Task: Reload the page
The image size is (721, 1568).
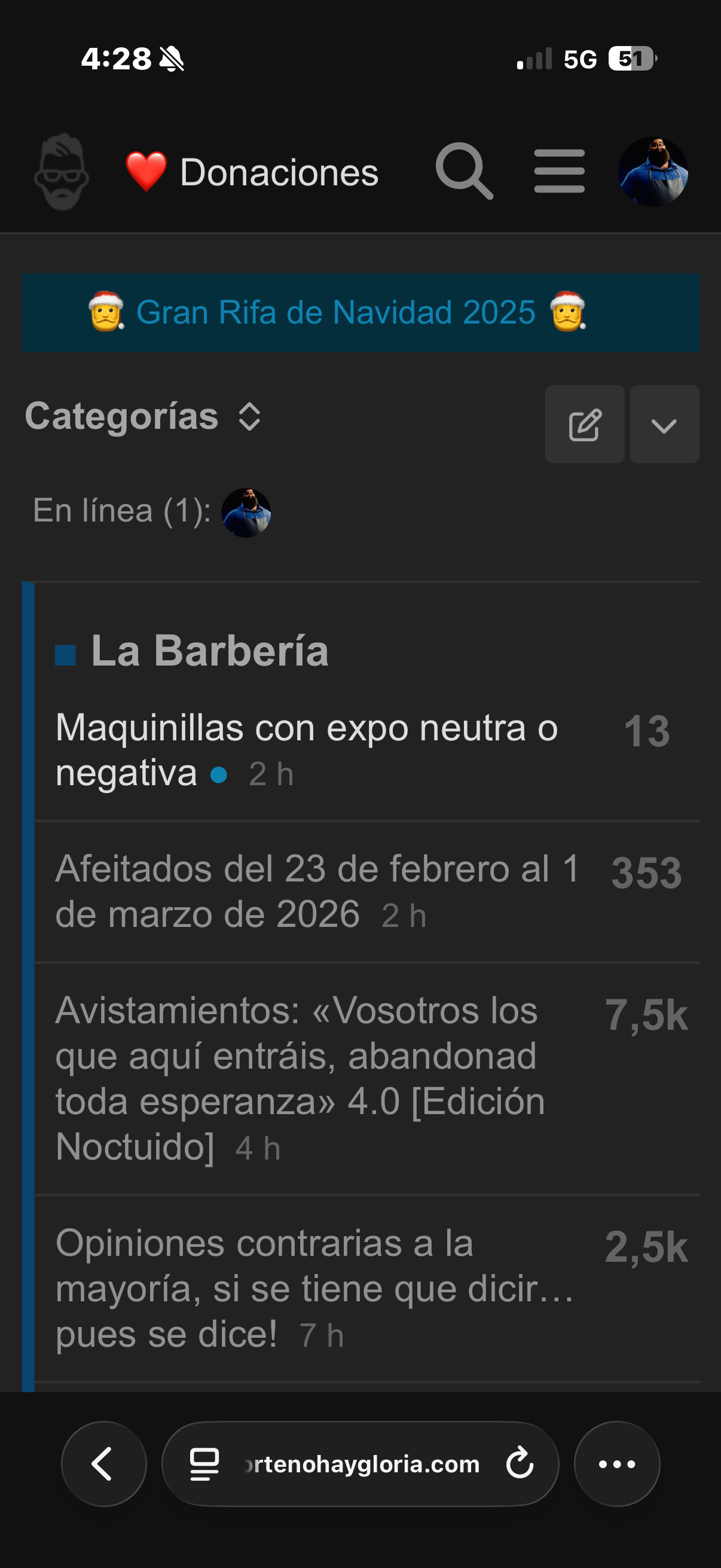Action: pos(520,1463)
